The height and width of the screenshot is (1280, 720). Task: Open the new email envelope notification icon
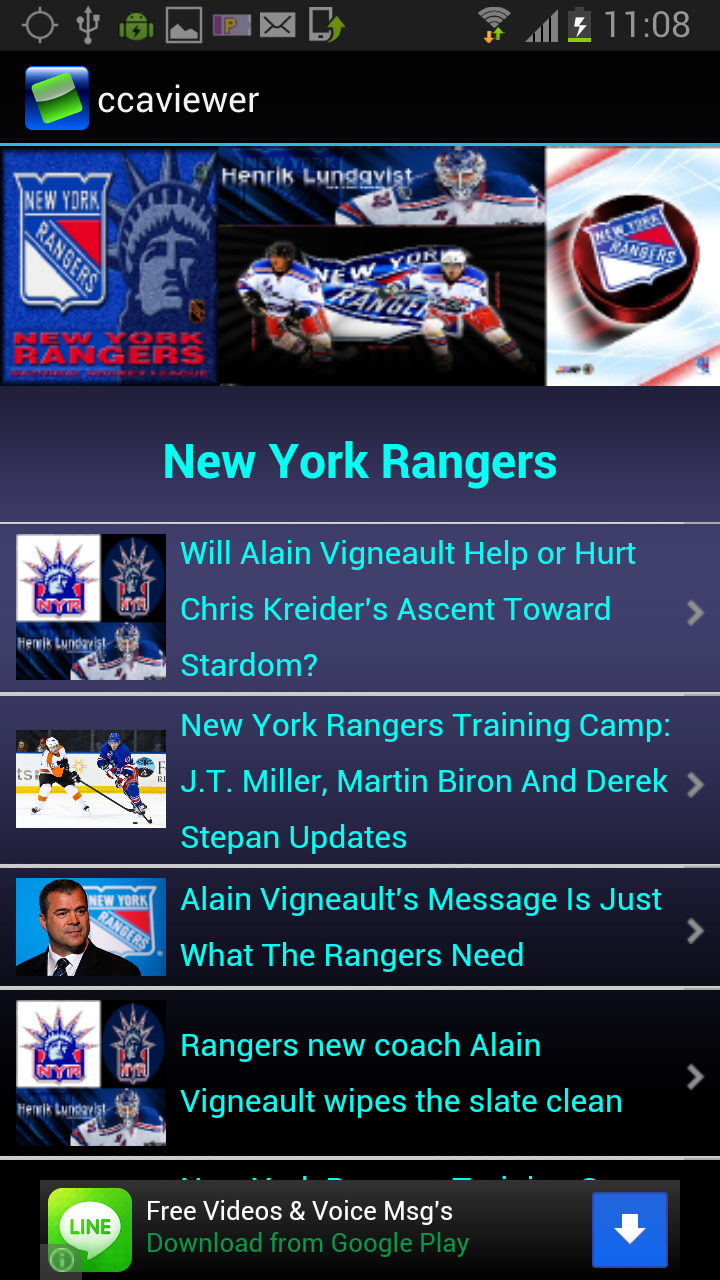[x=276, y=24]
